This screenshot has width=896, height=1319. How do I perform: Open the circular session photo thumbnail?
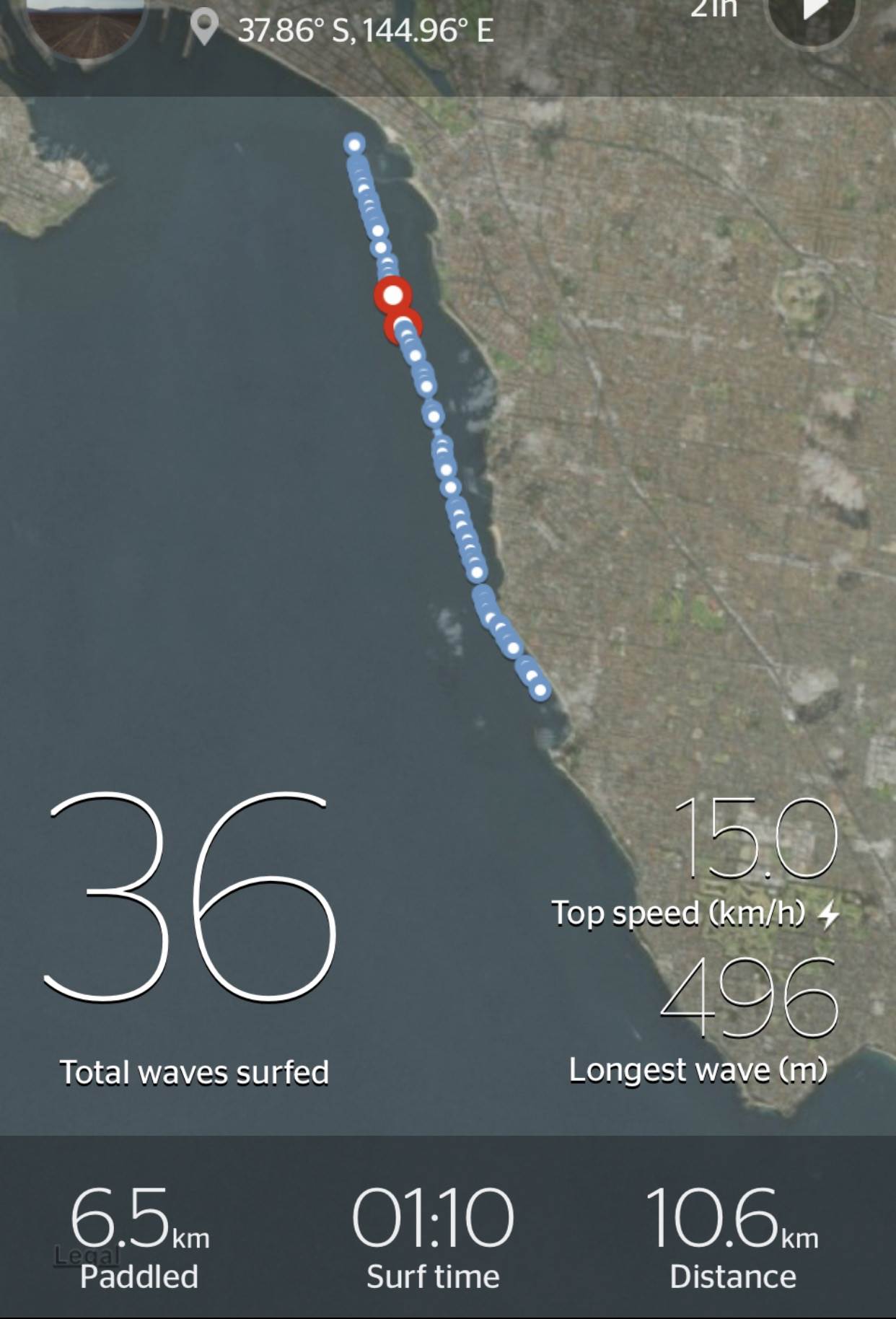click(87, 25)
